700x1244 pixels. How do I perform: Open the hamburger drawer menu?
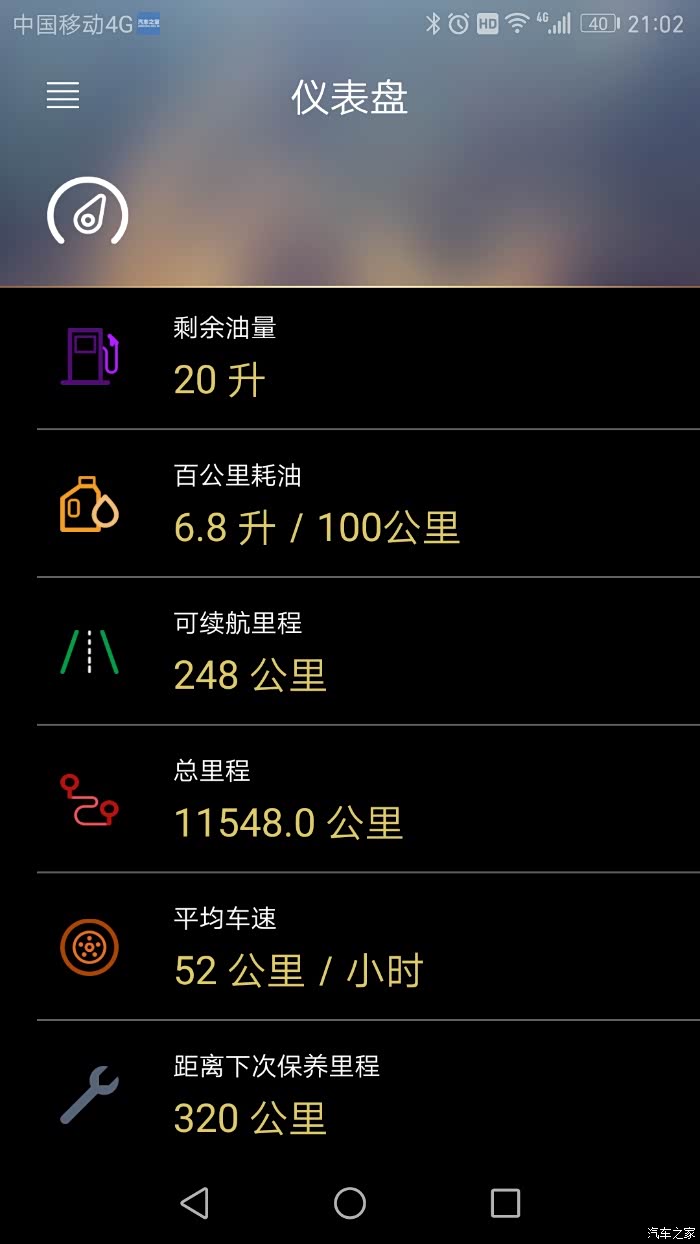coord(62,96)
